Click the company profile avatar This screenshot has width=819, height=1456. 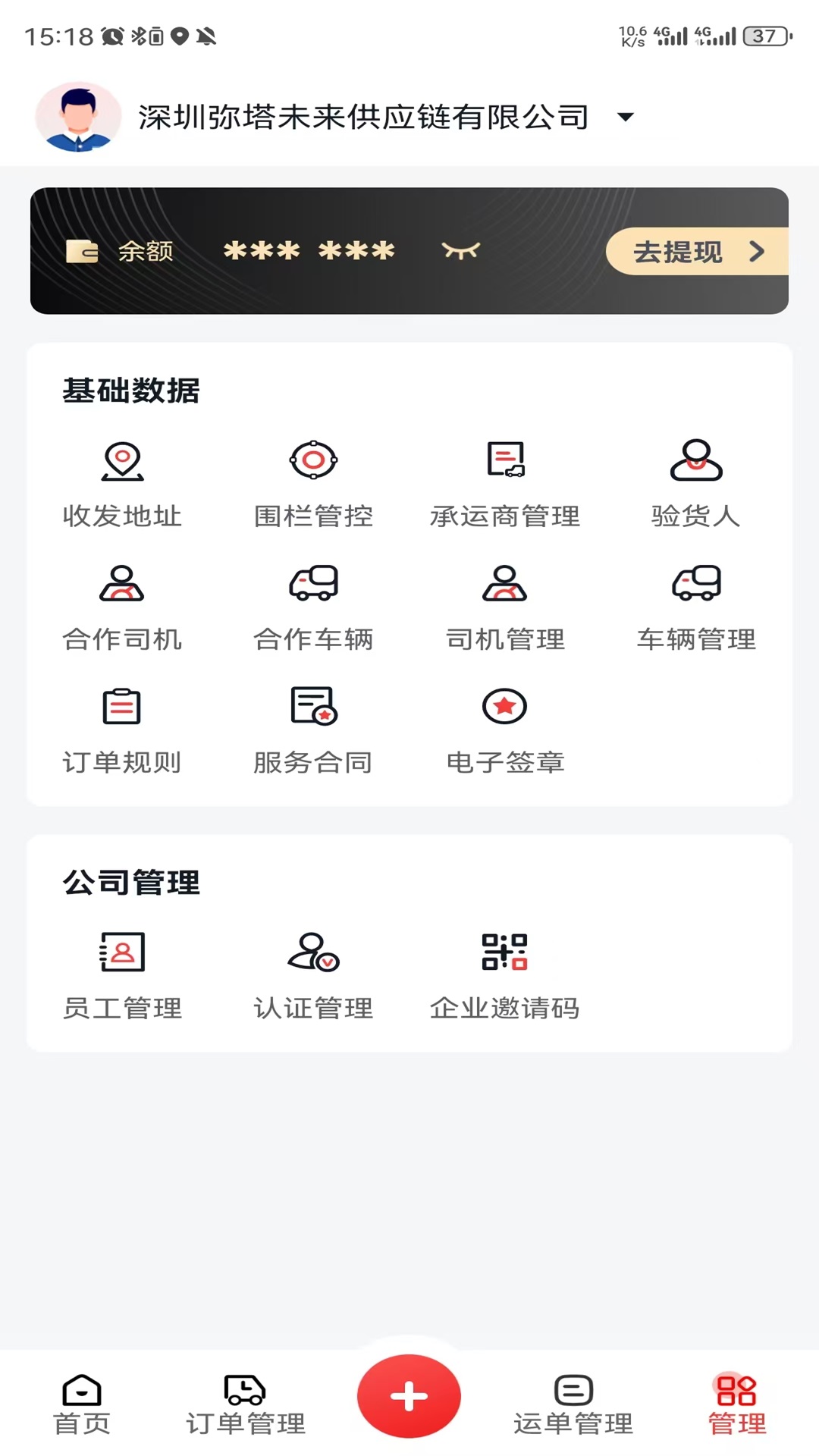point(77,117)
